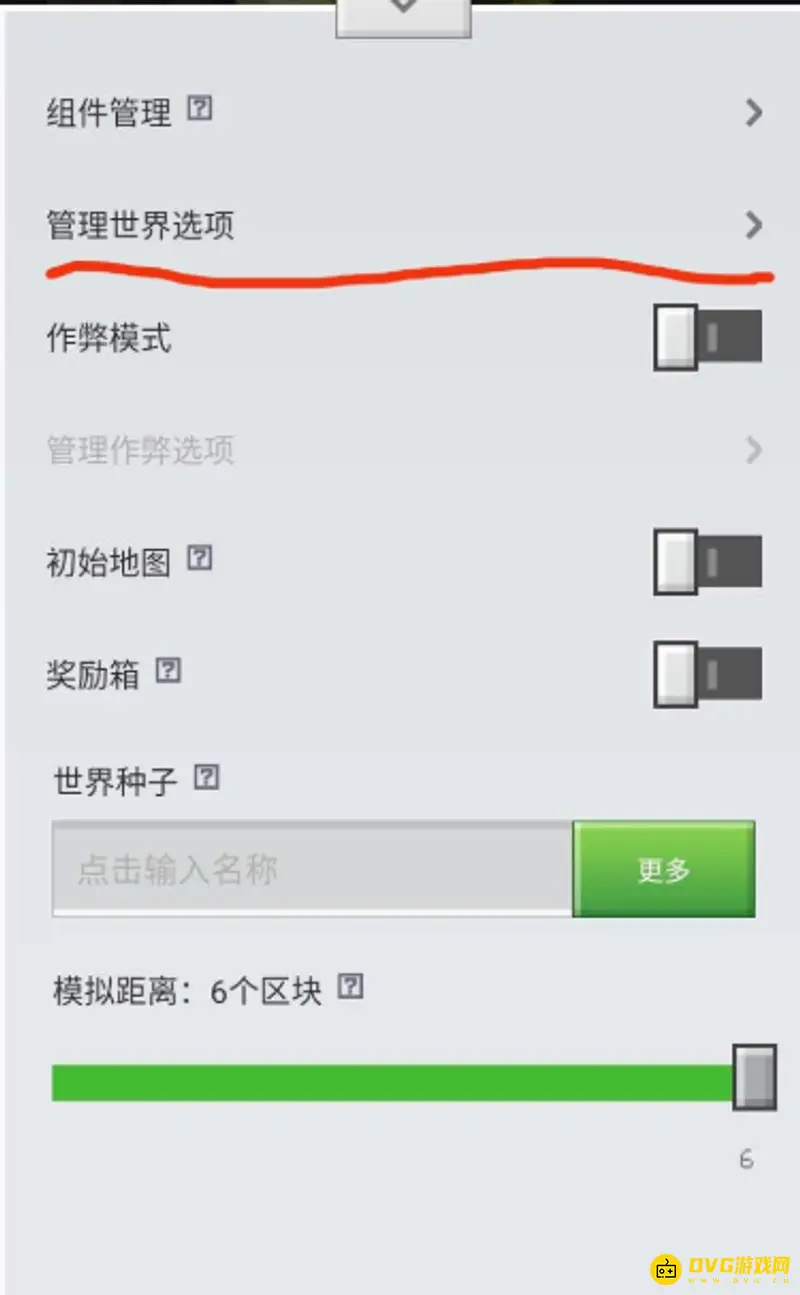Toggle the 奖励箱 switch
The width and height of the screenshot is (800, 1295).
click(x=707, y=675)
